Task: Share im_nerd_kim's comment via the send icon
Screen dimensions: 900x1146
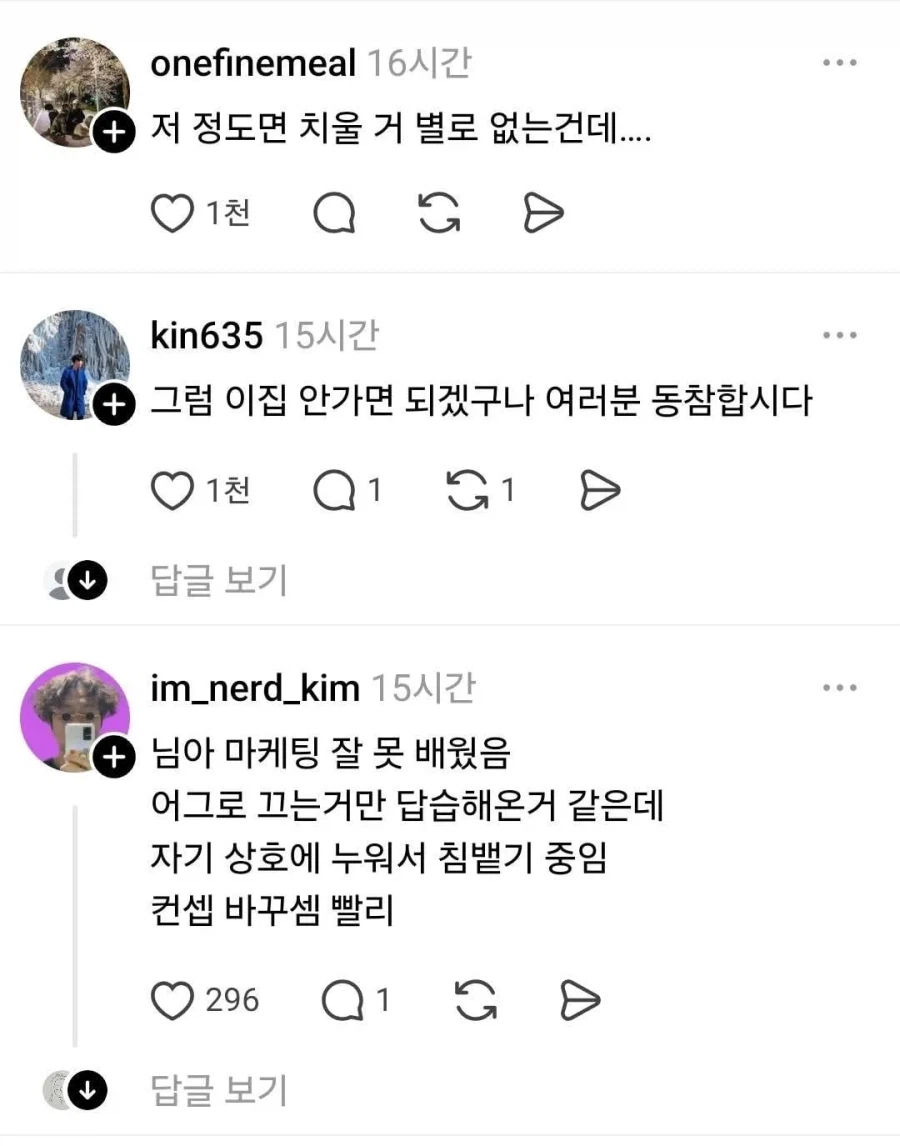Action: [x=581, y=998]
